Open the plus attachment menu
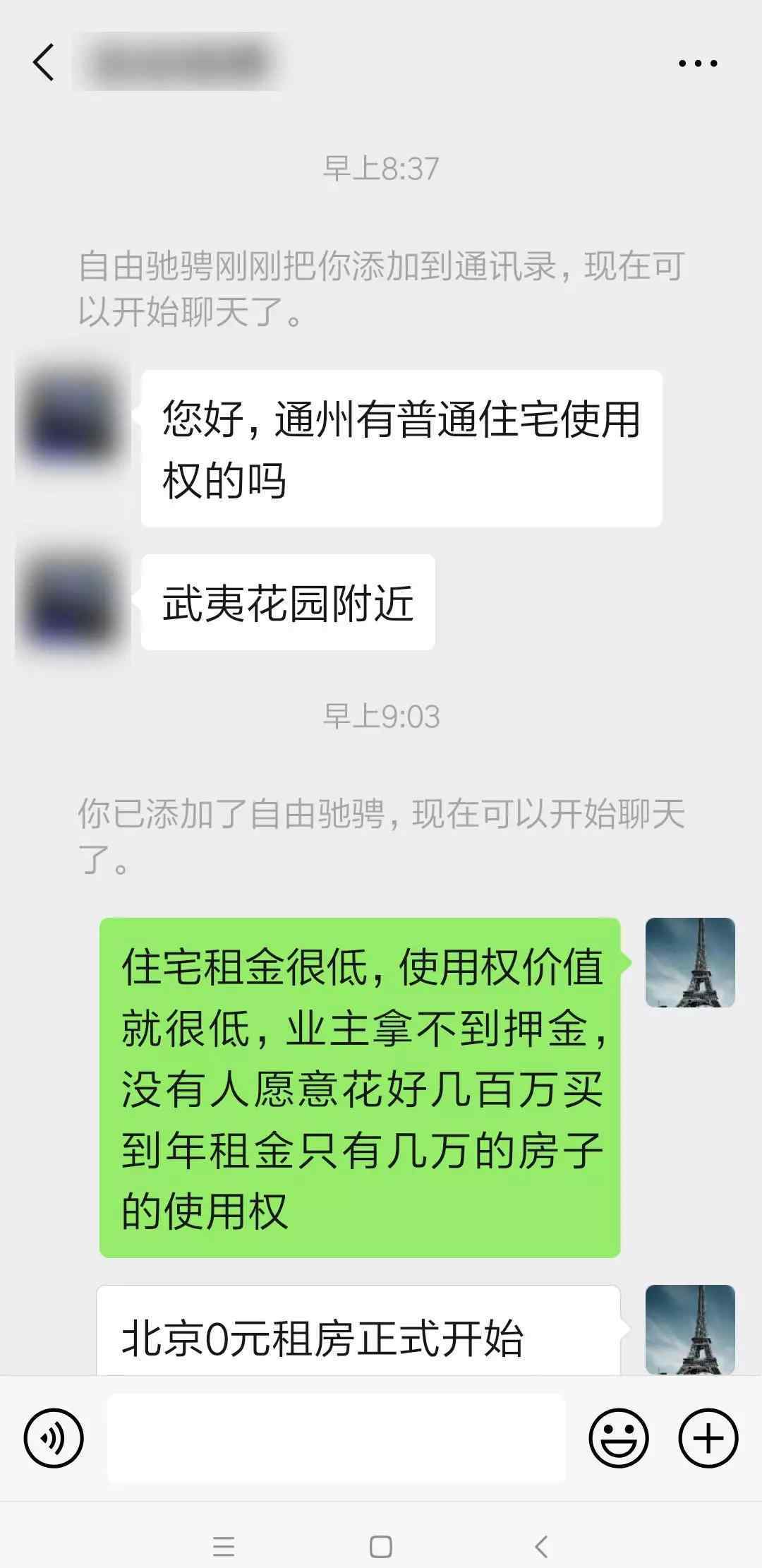This screenshot has width=762, height=1568. click(x=708, y=1438)
